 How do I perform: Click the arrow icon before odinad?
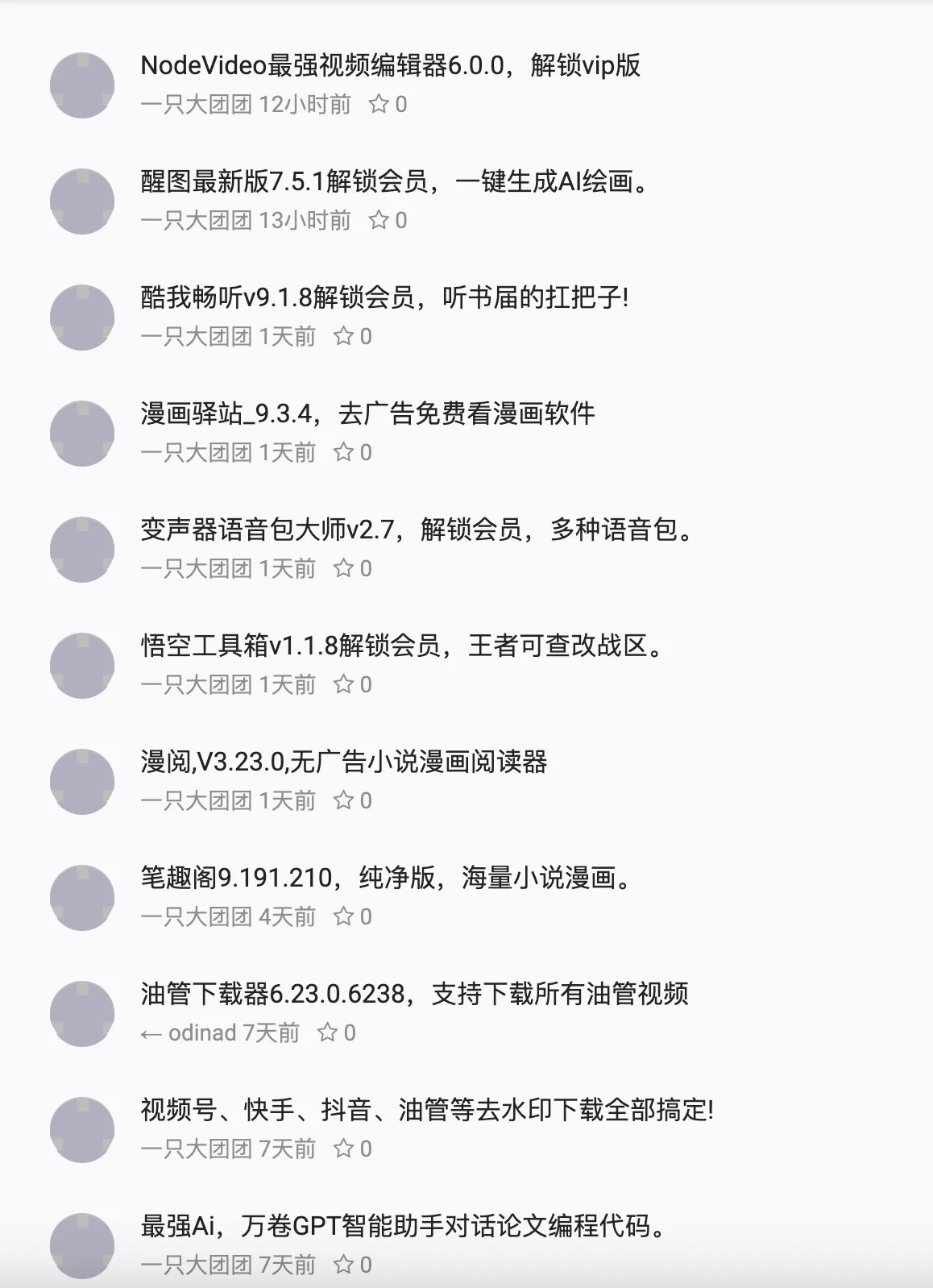150,1032
